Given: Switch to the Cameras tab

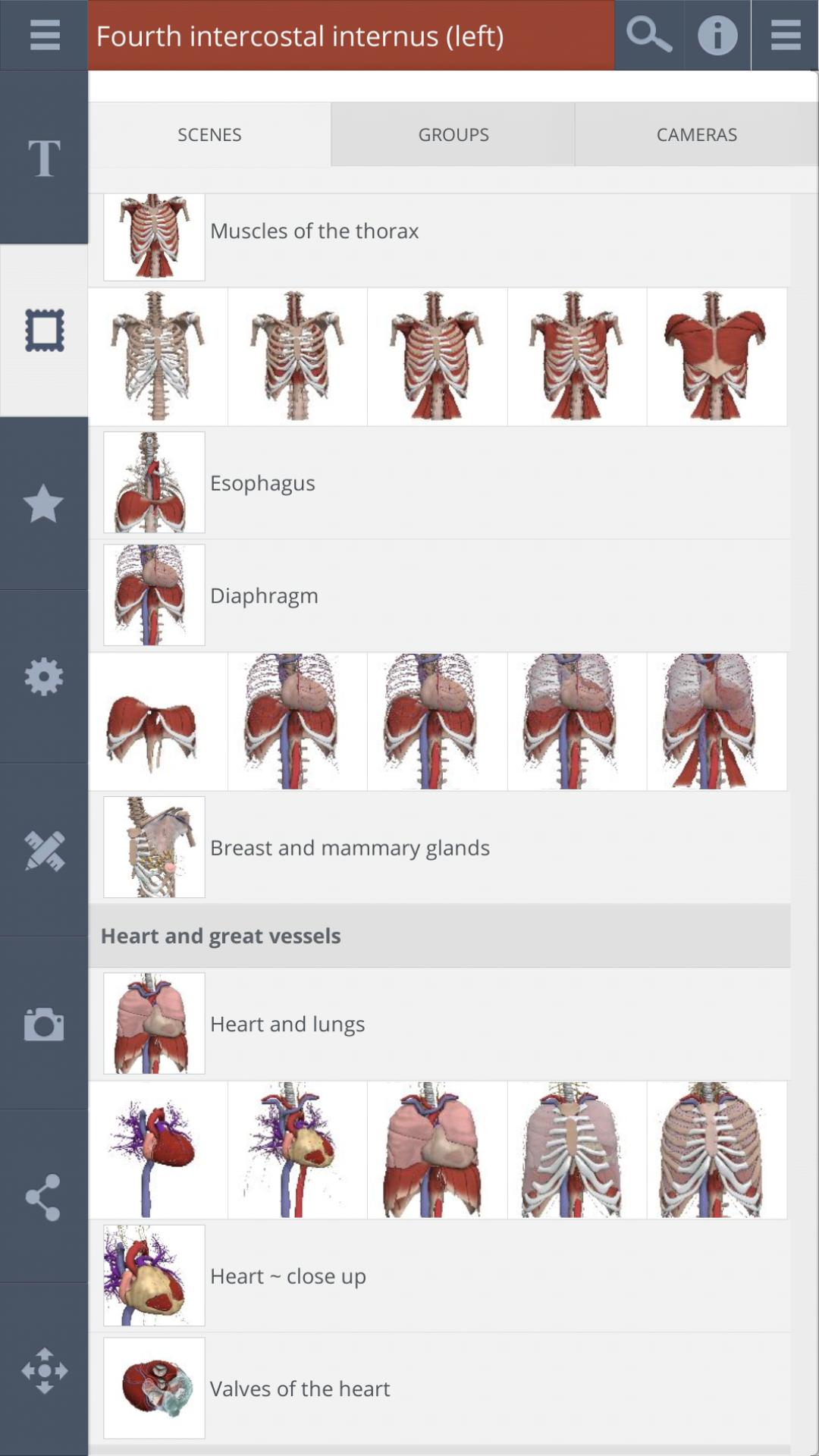Looking at the screenshot, I should pyautogui.click(x=696, y=134).
